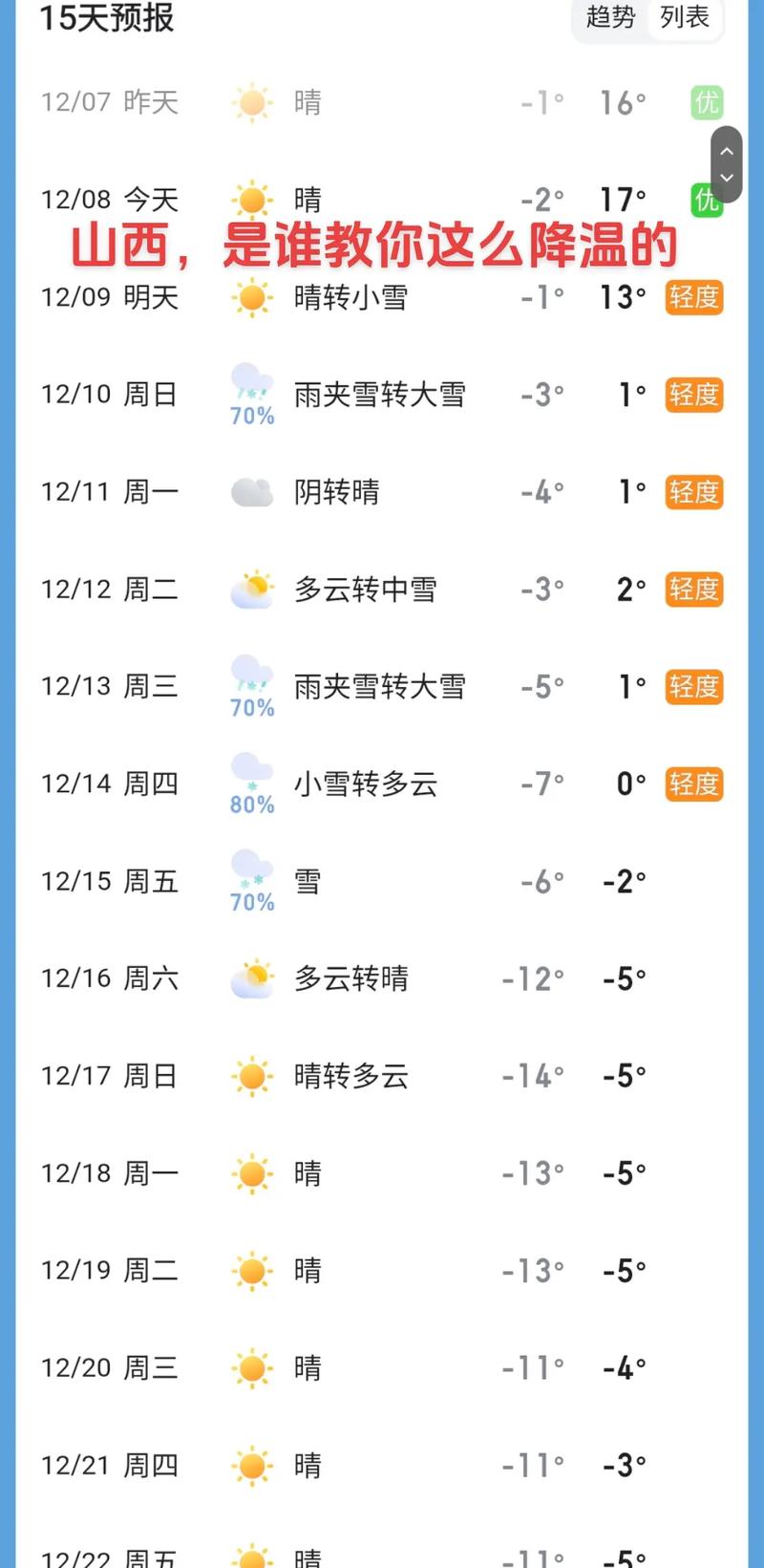This screenshot has width=764, height=1568.
Task: Click the downward chevron arrow
Action: point(727,179)
